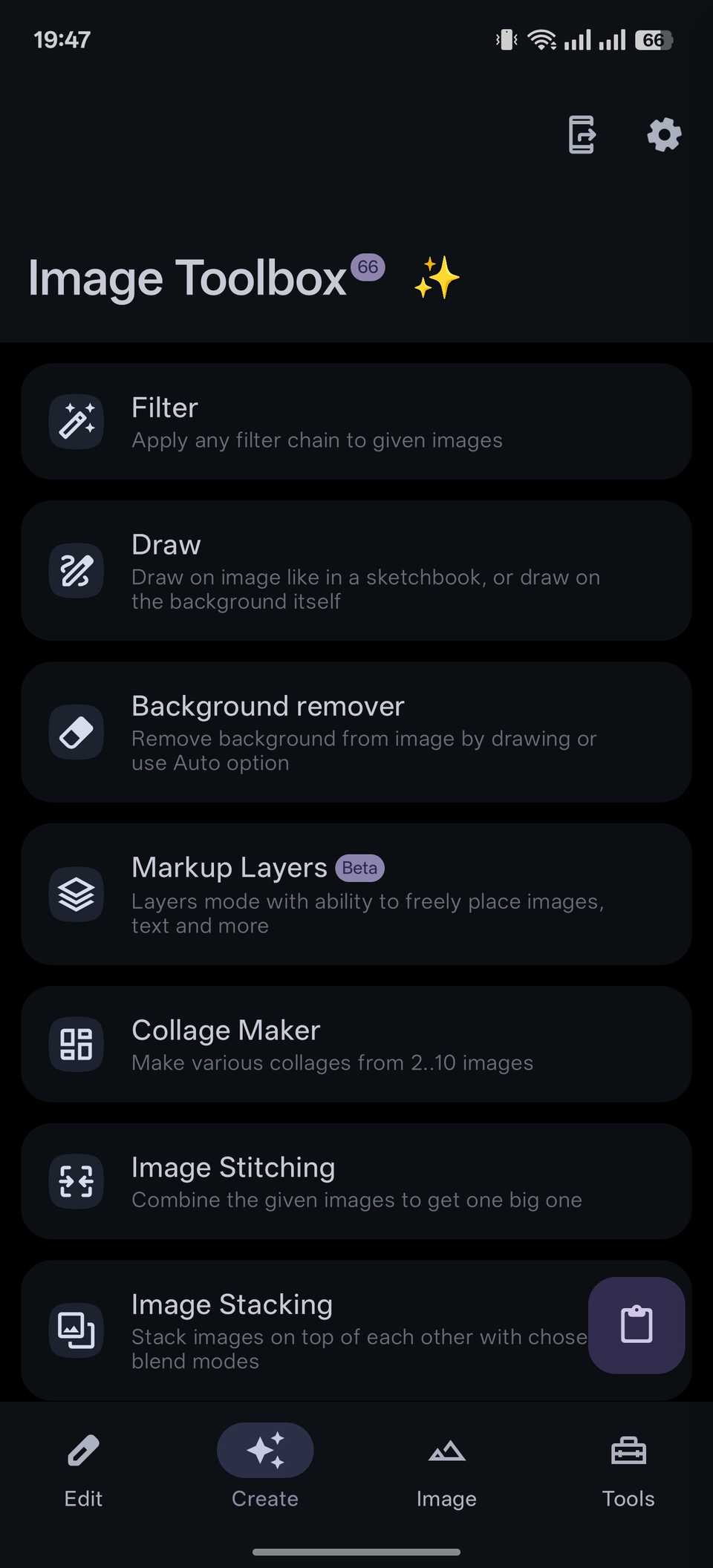The image size is (713, 1568).
Task: Tap the clipboard floating action button
Action: click(x=637, y=1325)
